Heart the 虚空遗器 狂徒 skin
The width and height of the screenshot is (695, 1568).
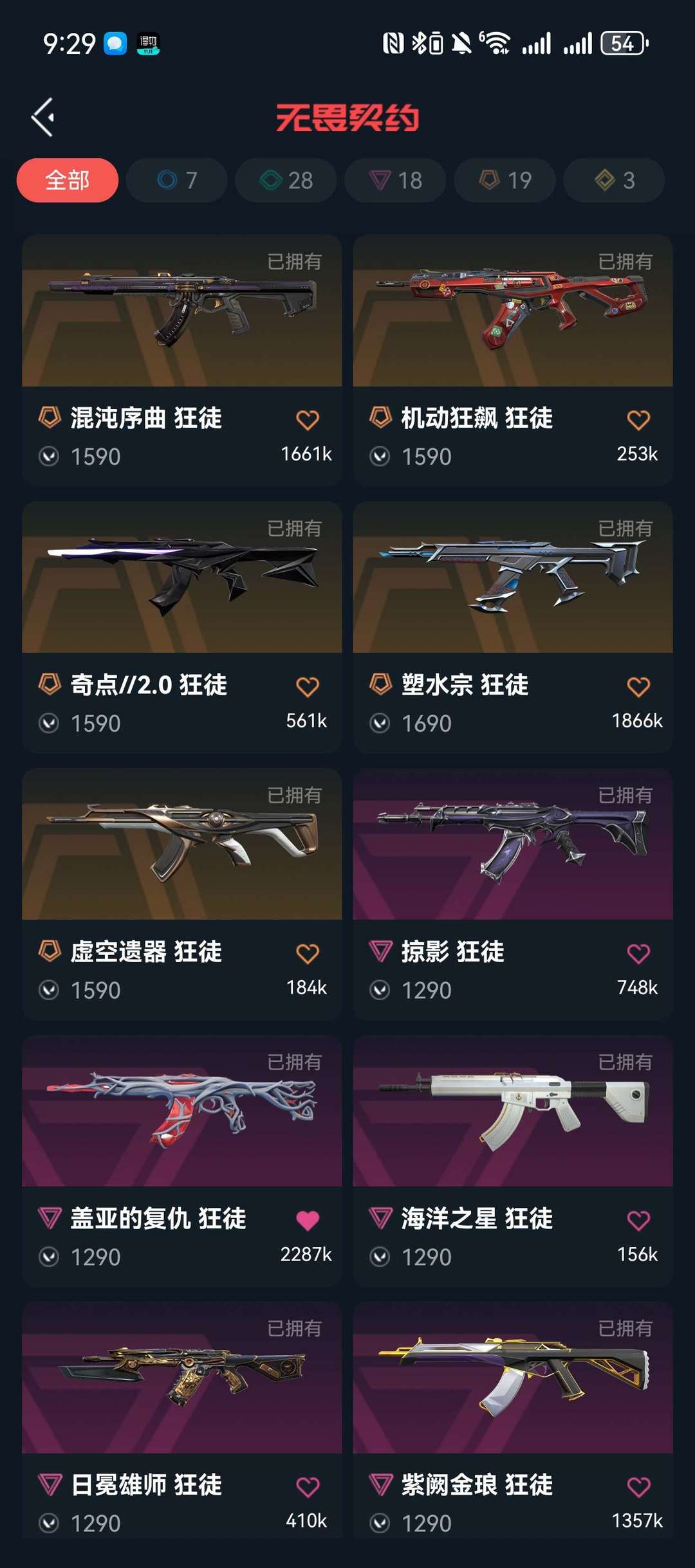(x=308, y=953)
